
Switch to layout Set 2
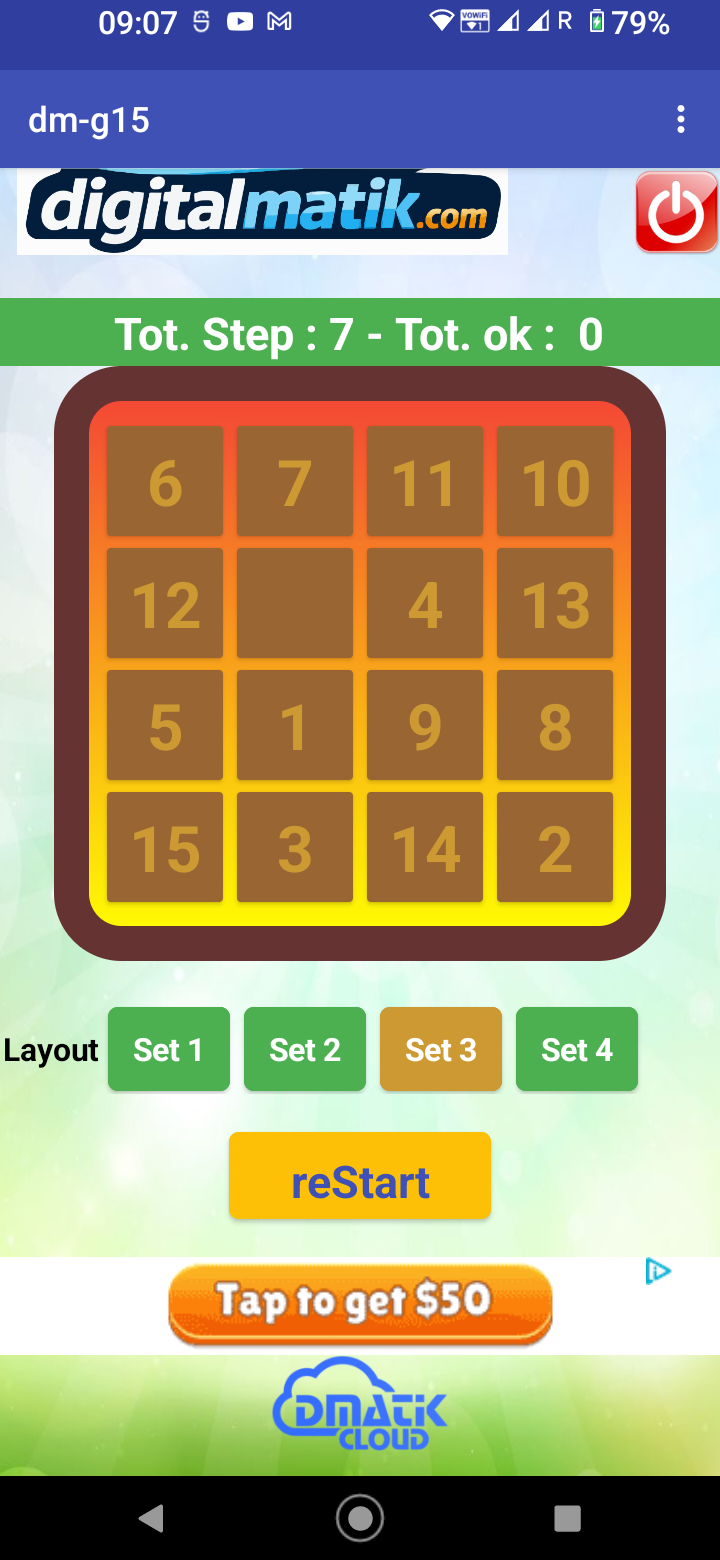305,1049
